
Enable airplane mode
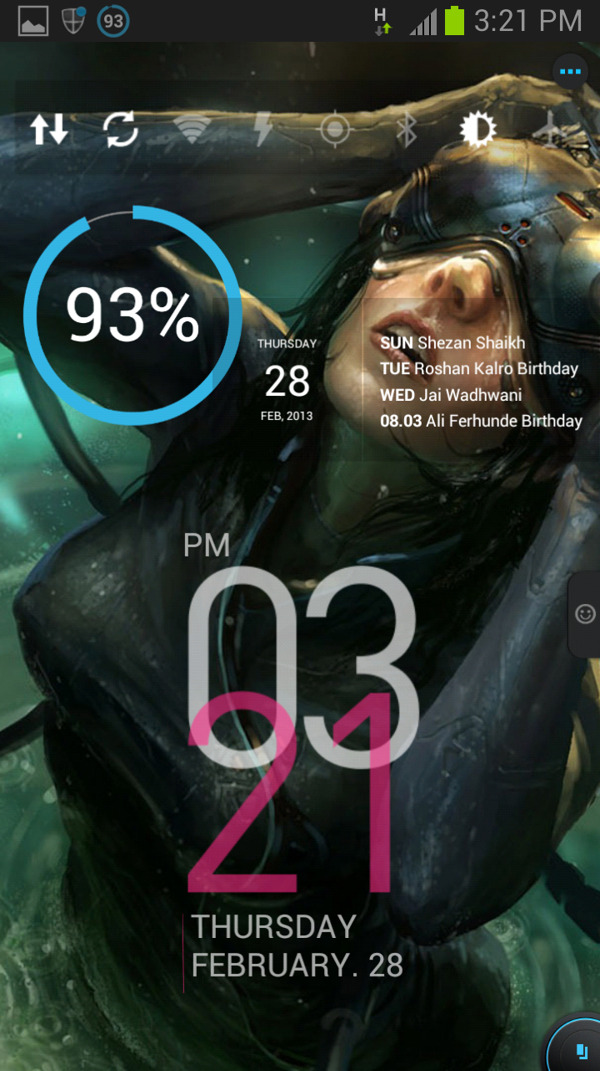pyautogui.click(x=550, y=130)
